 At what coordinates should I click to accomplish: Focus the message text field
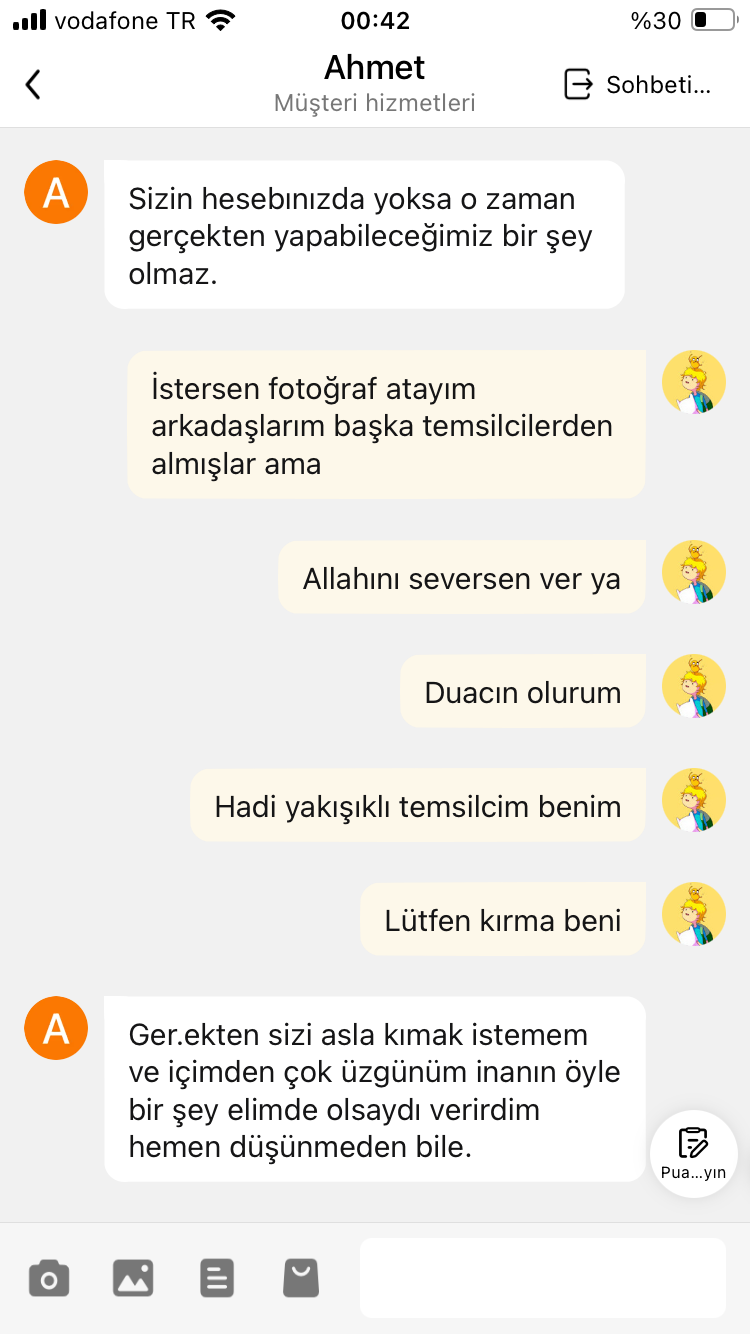542,1278
